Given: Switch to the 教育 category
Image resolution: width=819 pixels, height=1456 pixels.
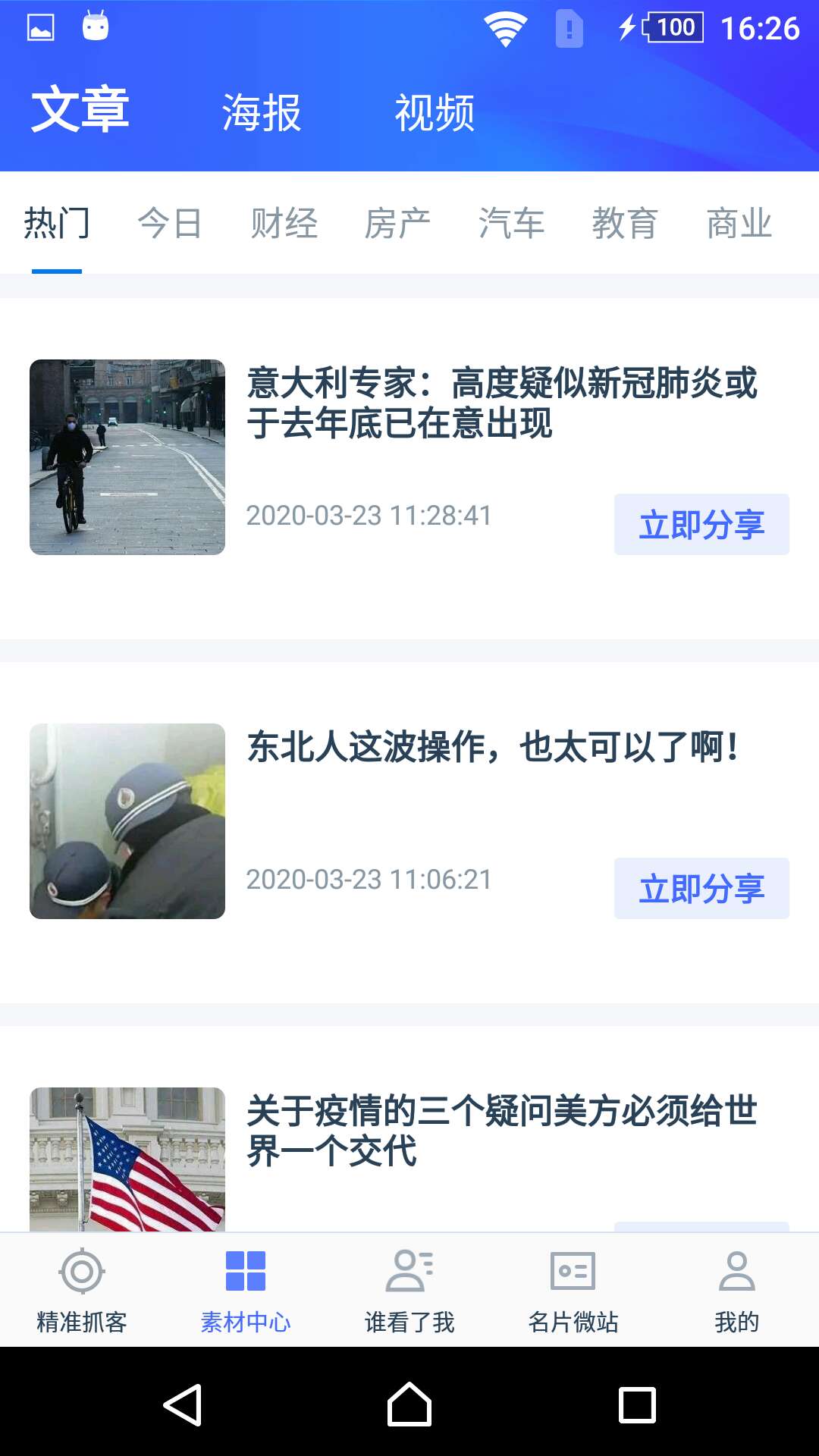Looking at the screenshot, I should 625,224.
